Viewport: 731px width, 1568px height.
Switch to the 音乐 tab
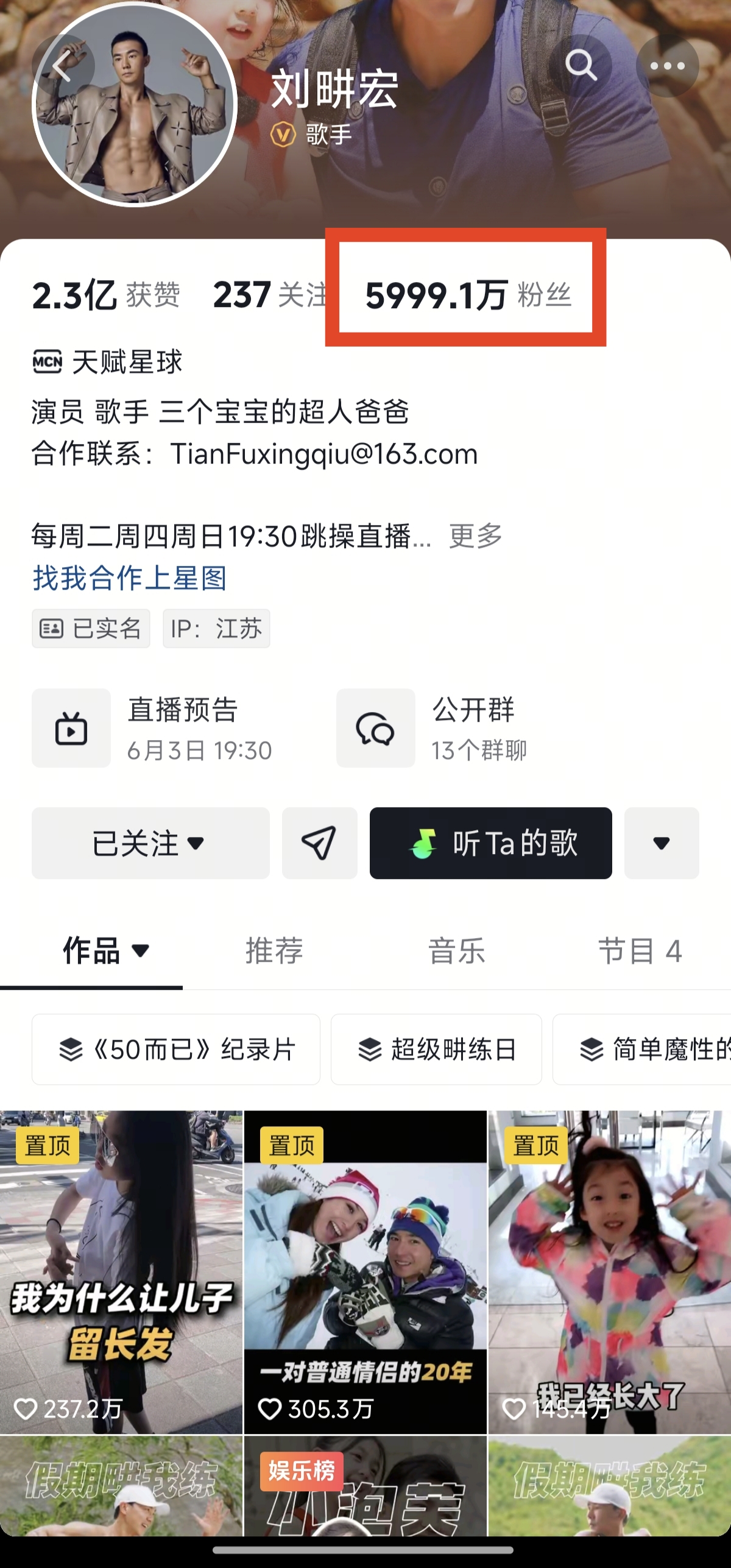(456, 951)
